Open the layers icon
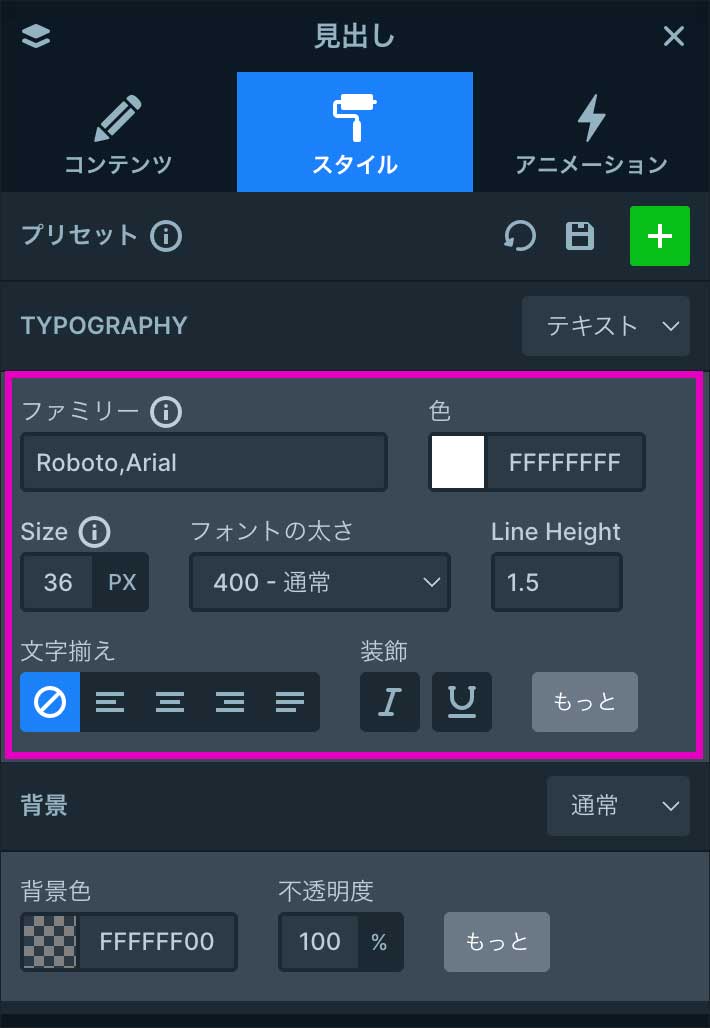The width and height of the screenshot is (710, 1028). [35, 37]
